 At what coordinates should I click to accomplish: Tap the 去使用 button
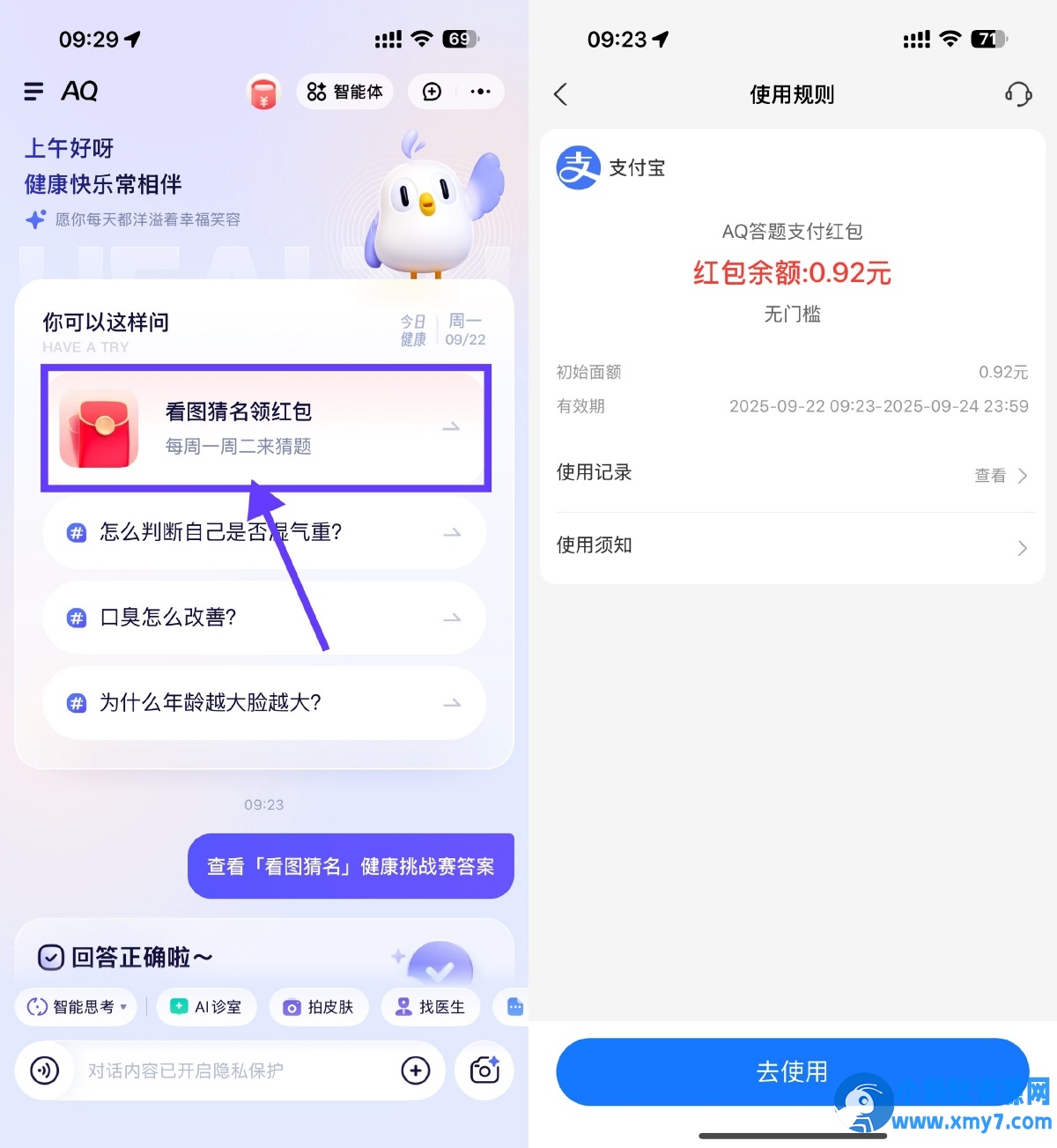[792, 1071]
